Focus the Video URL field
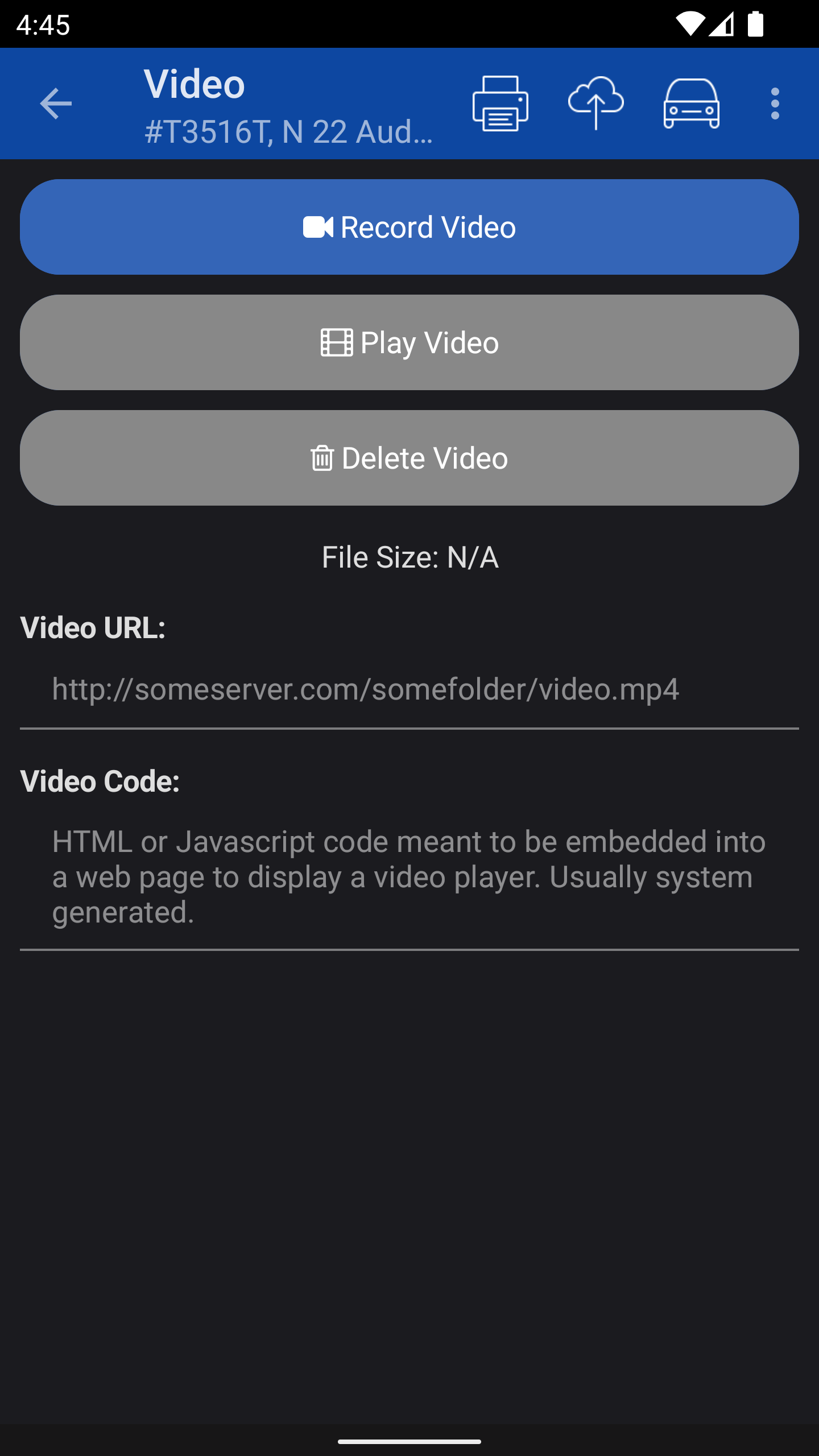 (409, 689)
